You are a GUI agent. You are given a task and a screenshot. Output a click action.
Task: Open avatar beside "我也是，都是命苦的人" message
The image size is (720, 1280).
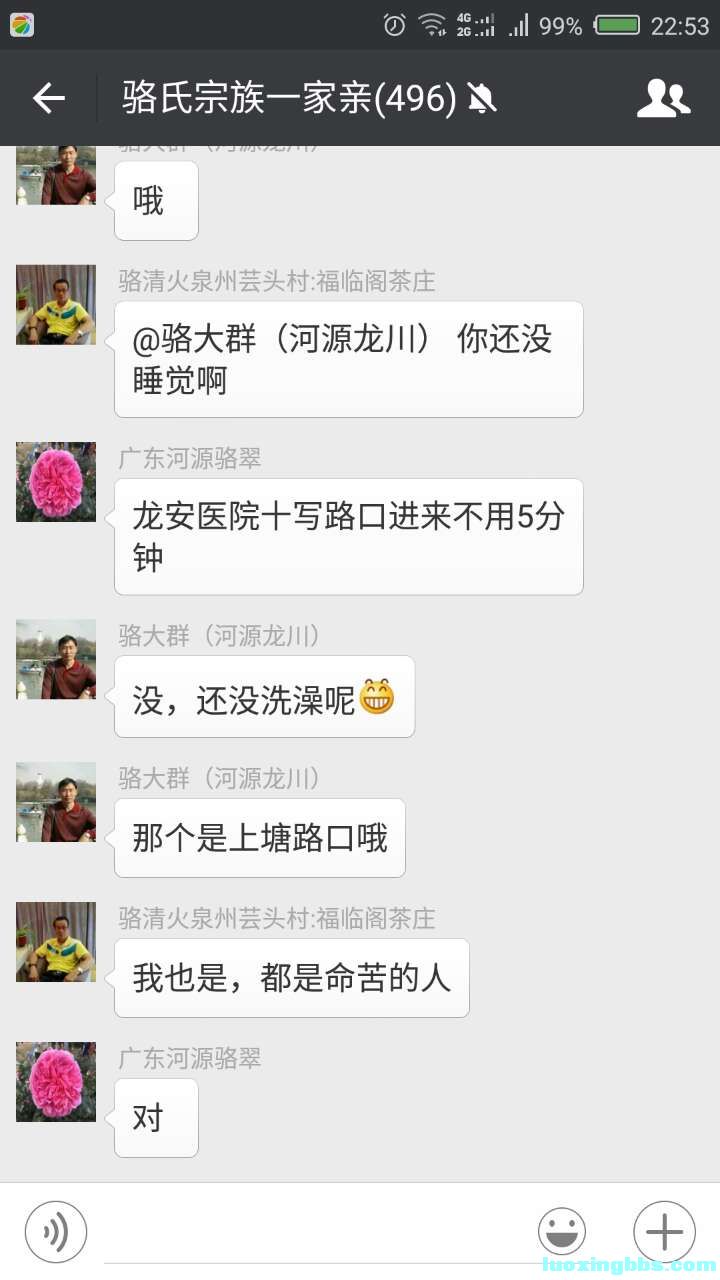(56, 942)
